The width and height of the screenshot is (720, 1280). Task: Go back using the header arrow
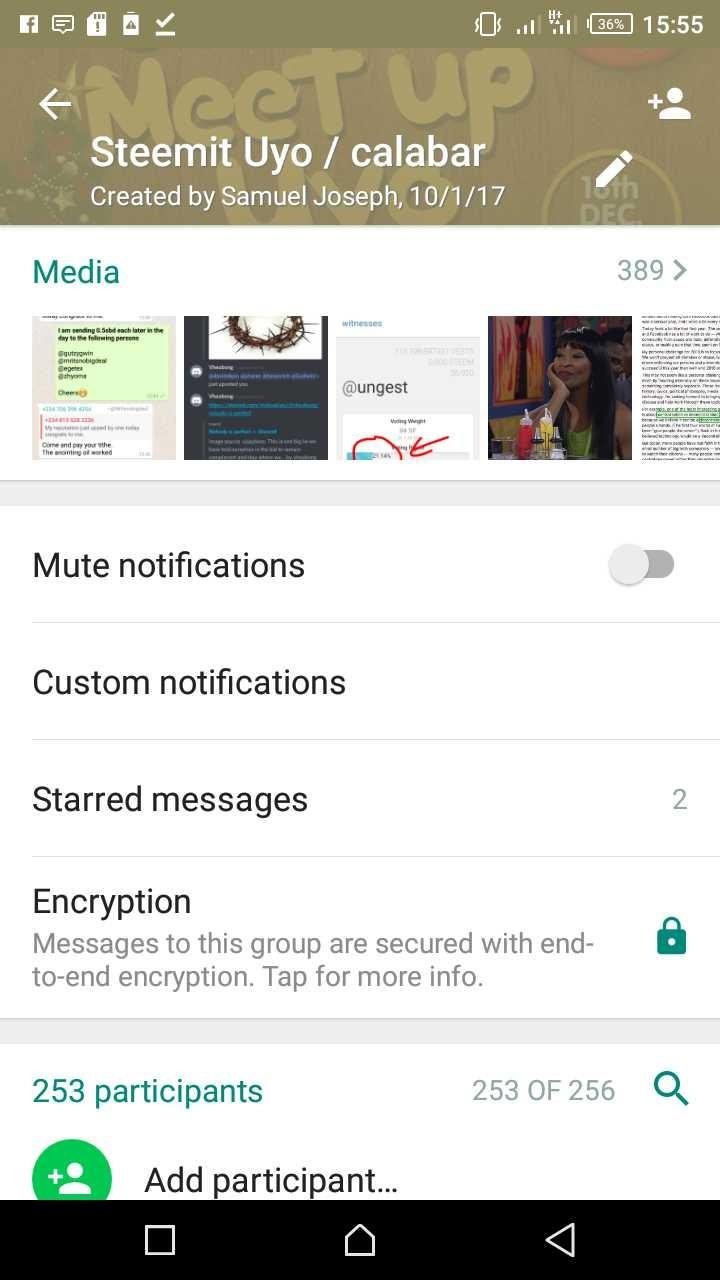pyautogui.click(x=55, y=104)
